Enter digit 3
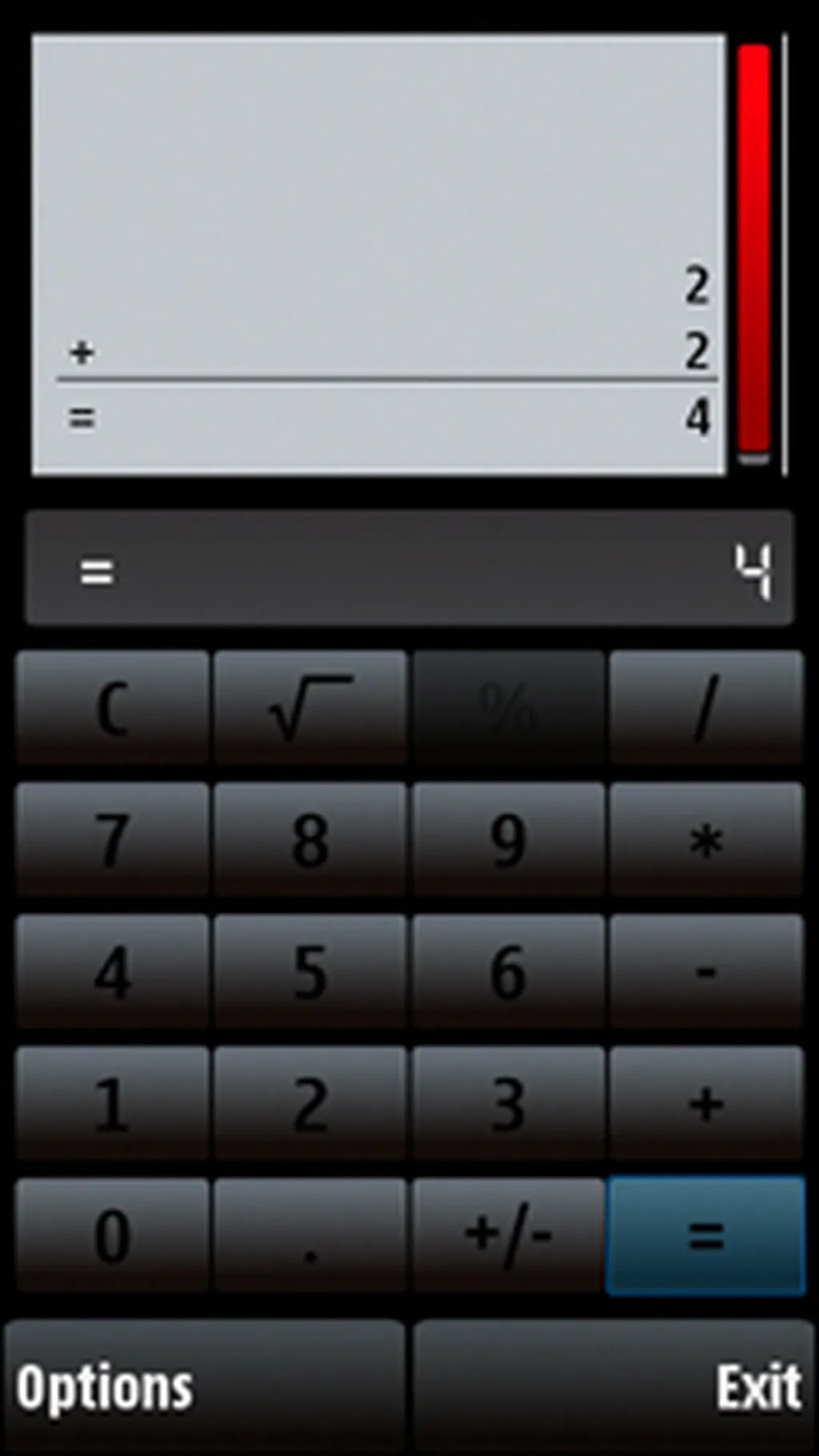 tap(508, 1103)
